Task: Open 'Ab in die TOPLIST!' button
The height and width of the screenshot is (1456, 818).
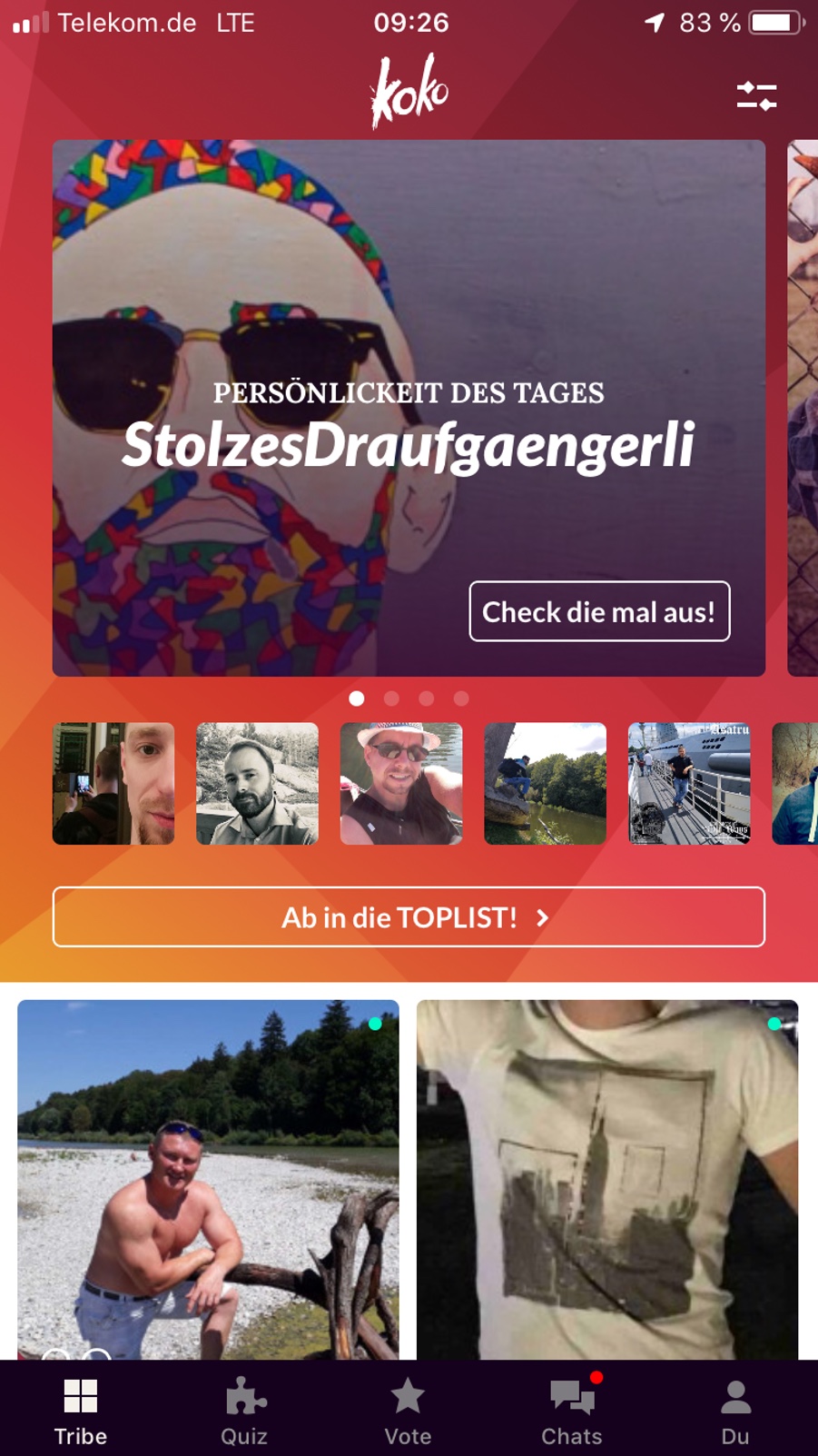Action: point(409,916)
